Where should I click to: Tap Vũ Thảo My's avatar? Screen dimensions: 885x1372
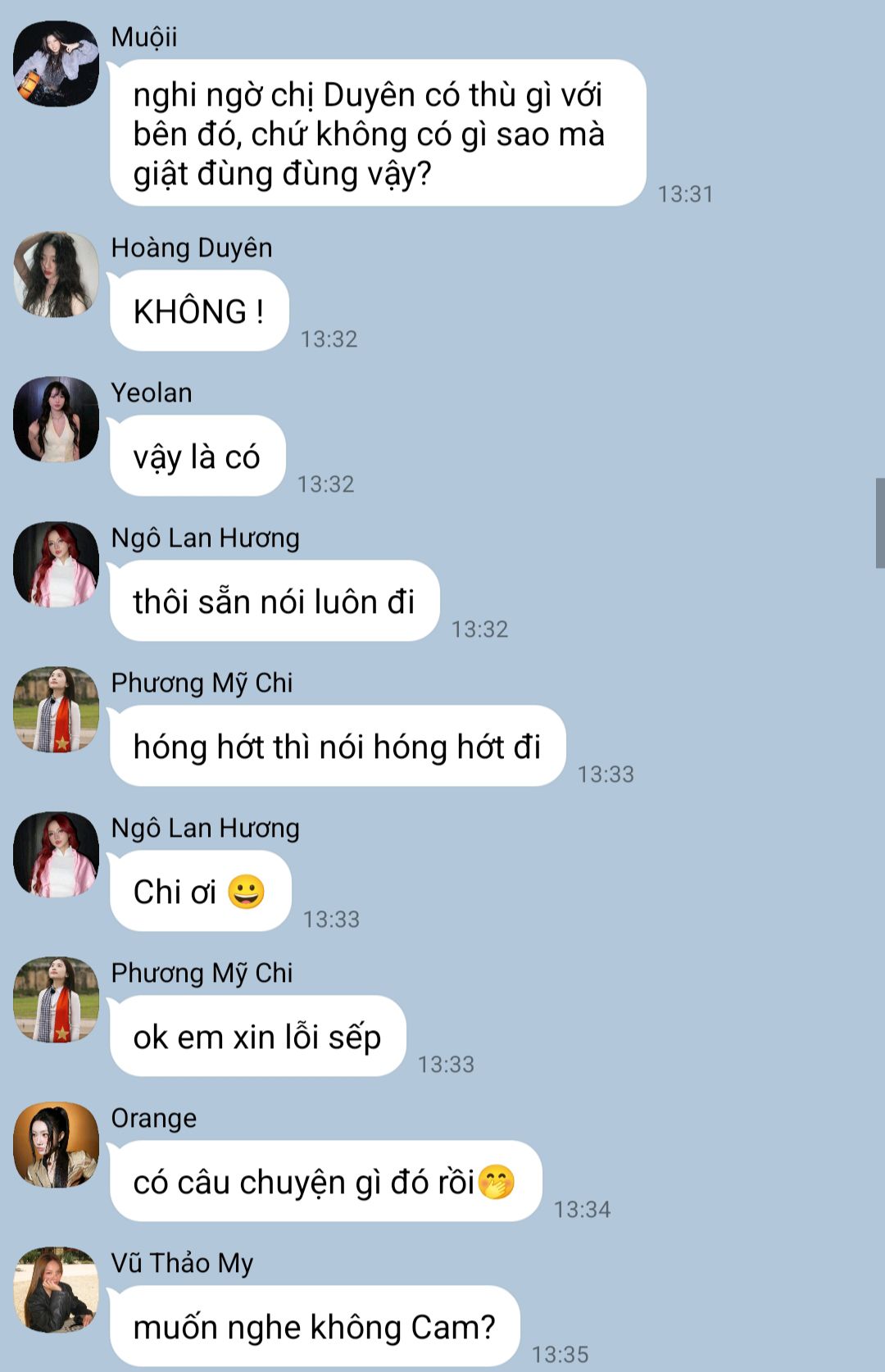click(x=56, y=1290)
